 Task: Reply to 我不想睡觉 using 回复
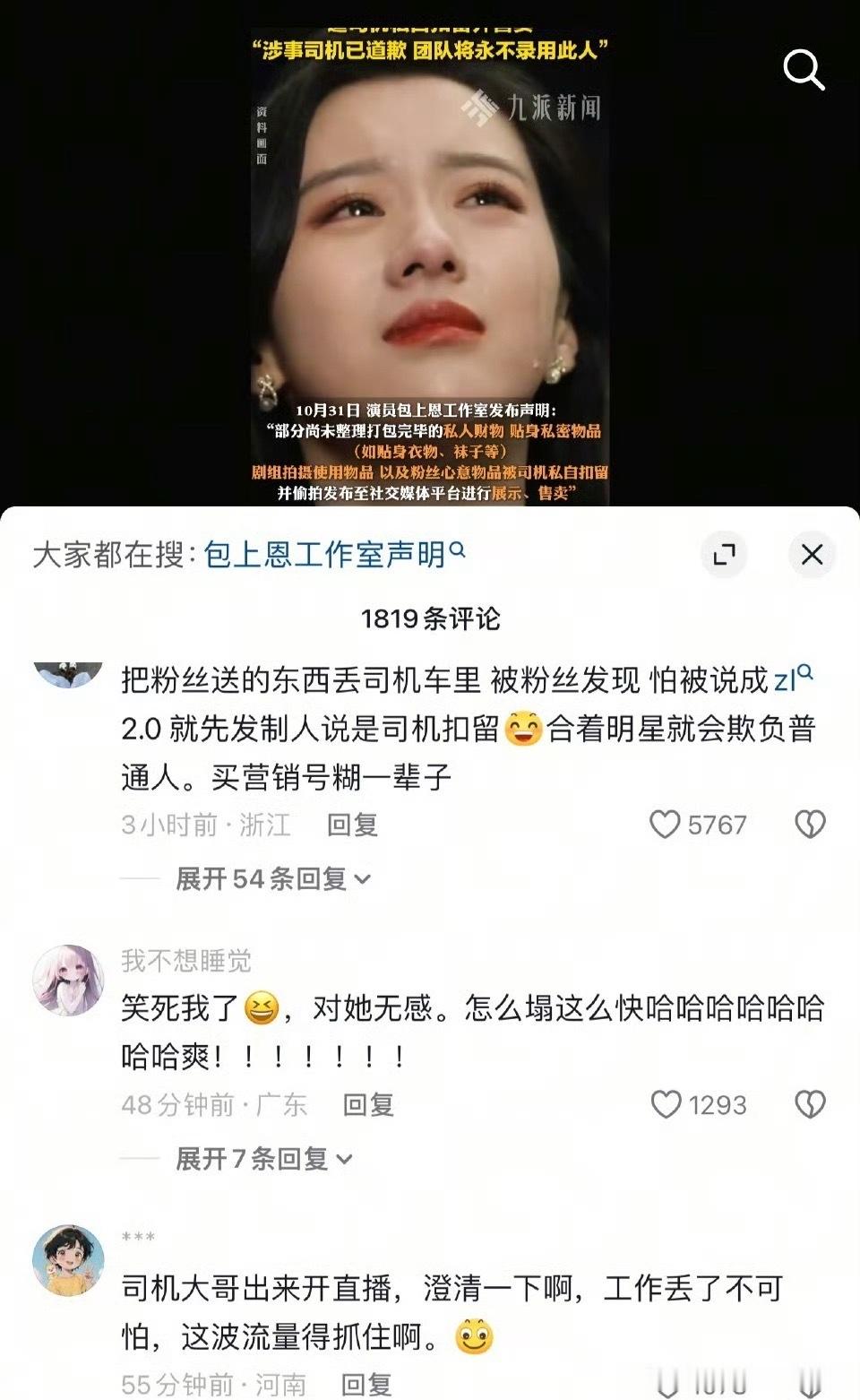(x=369, y=1104)
